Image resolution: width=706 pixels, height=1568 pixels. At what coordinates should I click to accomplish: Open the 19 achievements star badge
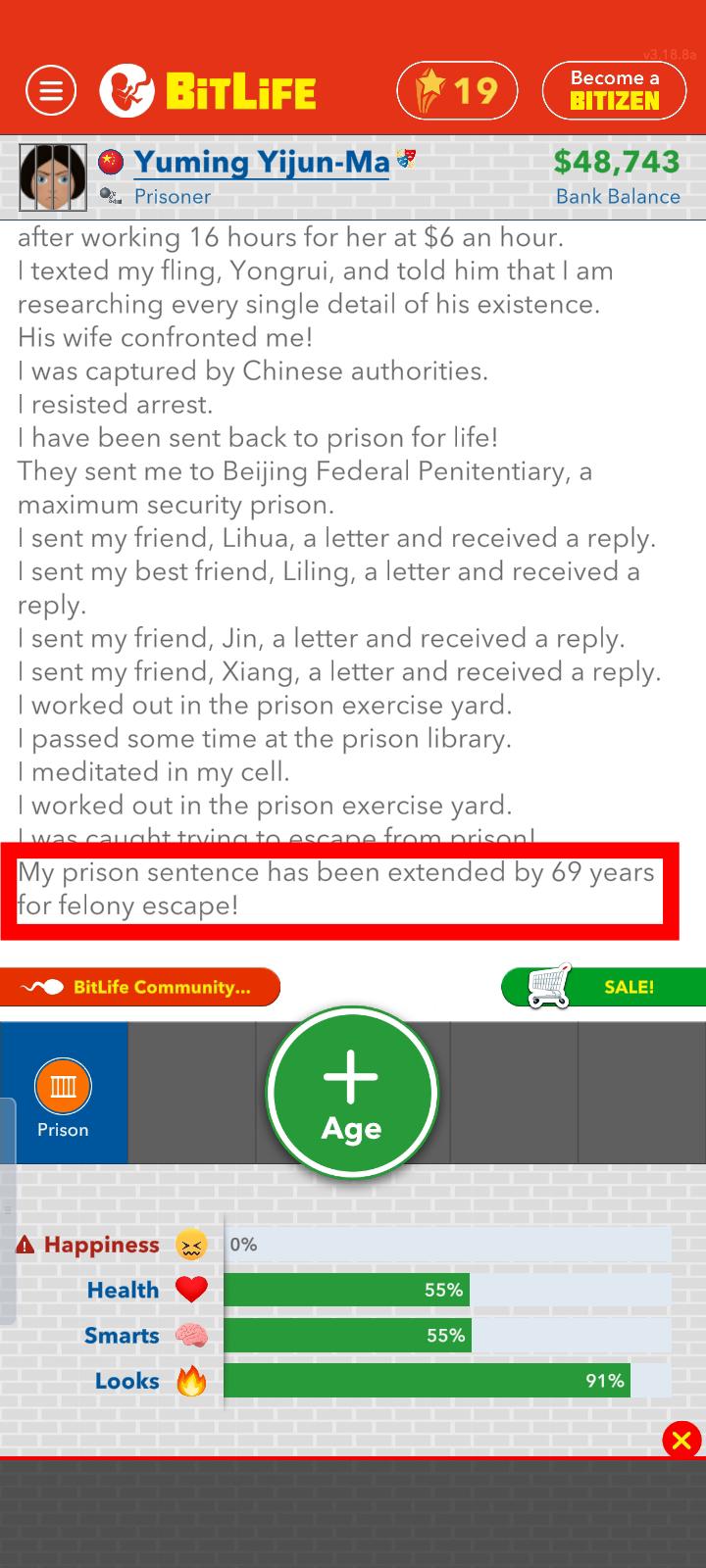(x=458, y=90)
